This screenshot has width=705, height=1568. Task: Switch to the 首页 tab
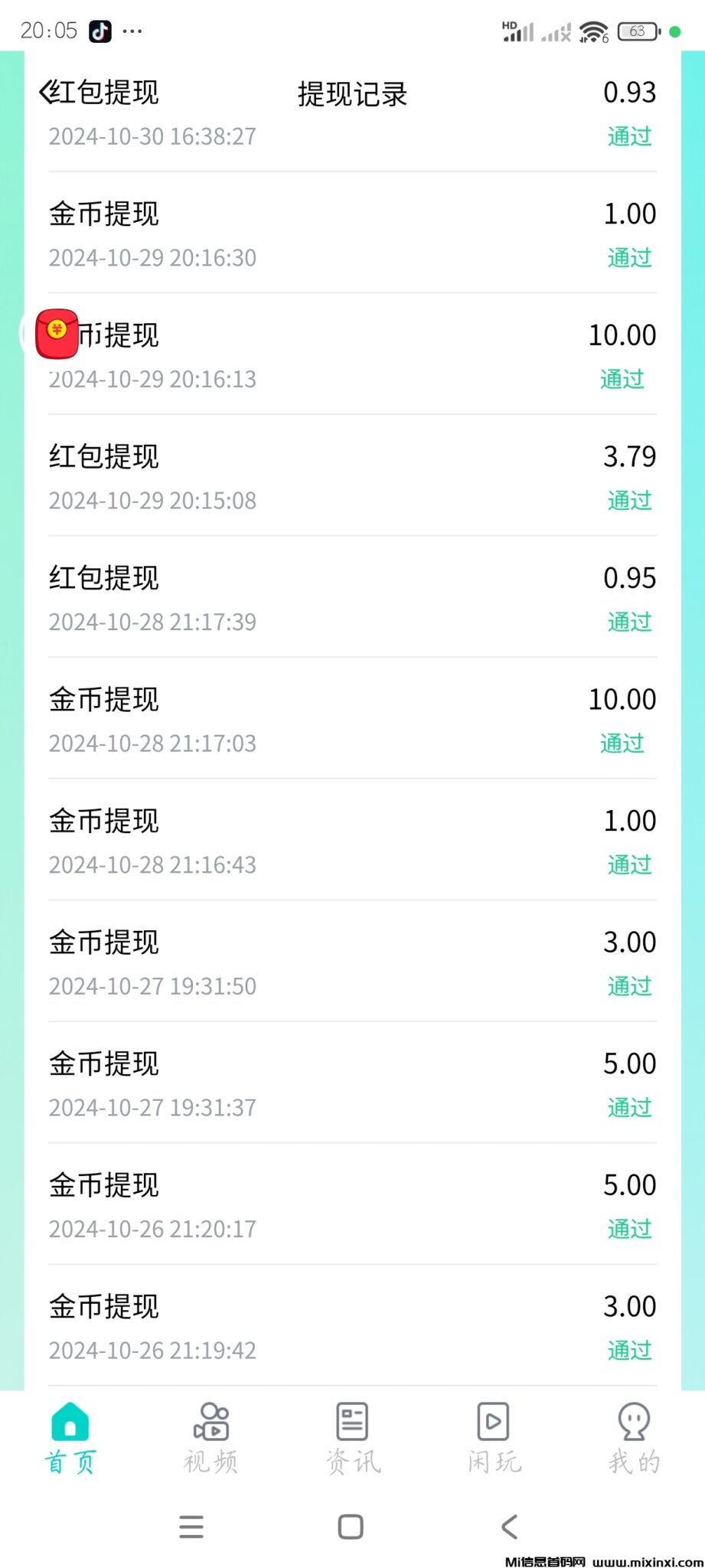pyautogui.click(x=70, y=1437)
